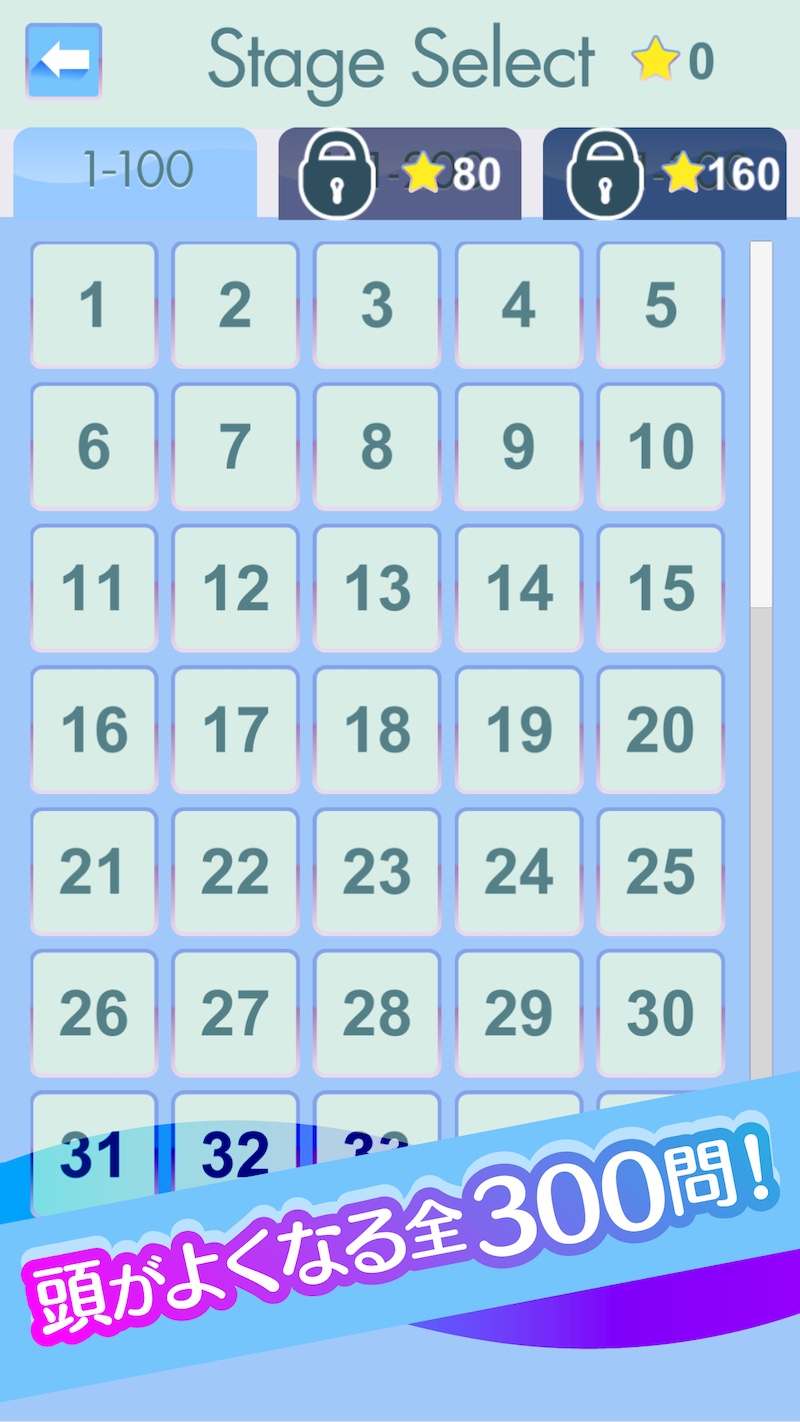800x1422 pixels.
Task: Select the locked tab requiring 80 stars
Action: click(x=400, y=174)
